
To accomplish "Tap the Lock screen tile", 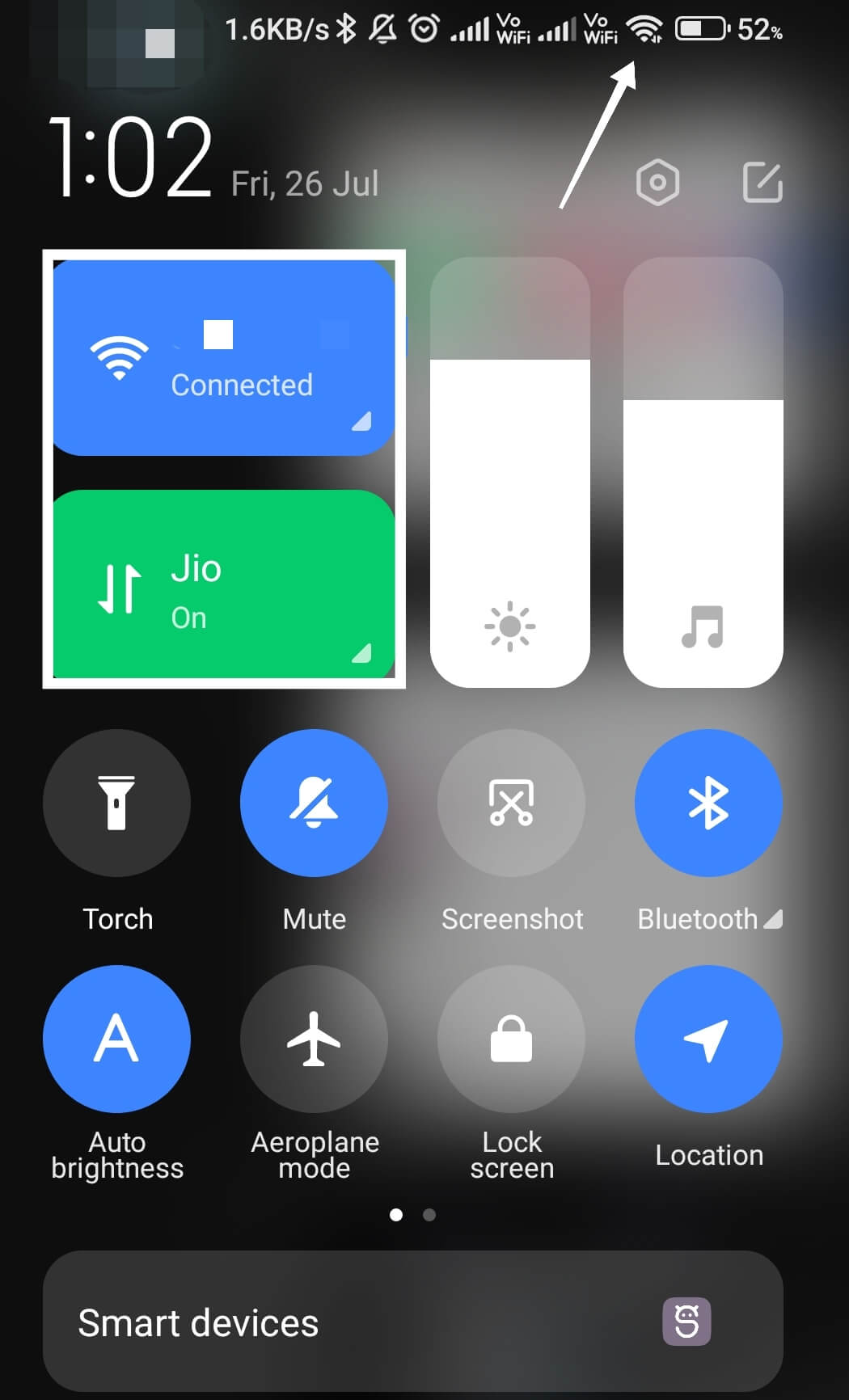I will coord(511,1039).
